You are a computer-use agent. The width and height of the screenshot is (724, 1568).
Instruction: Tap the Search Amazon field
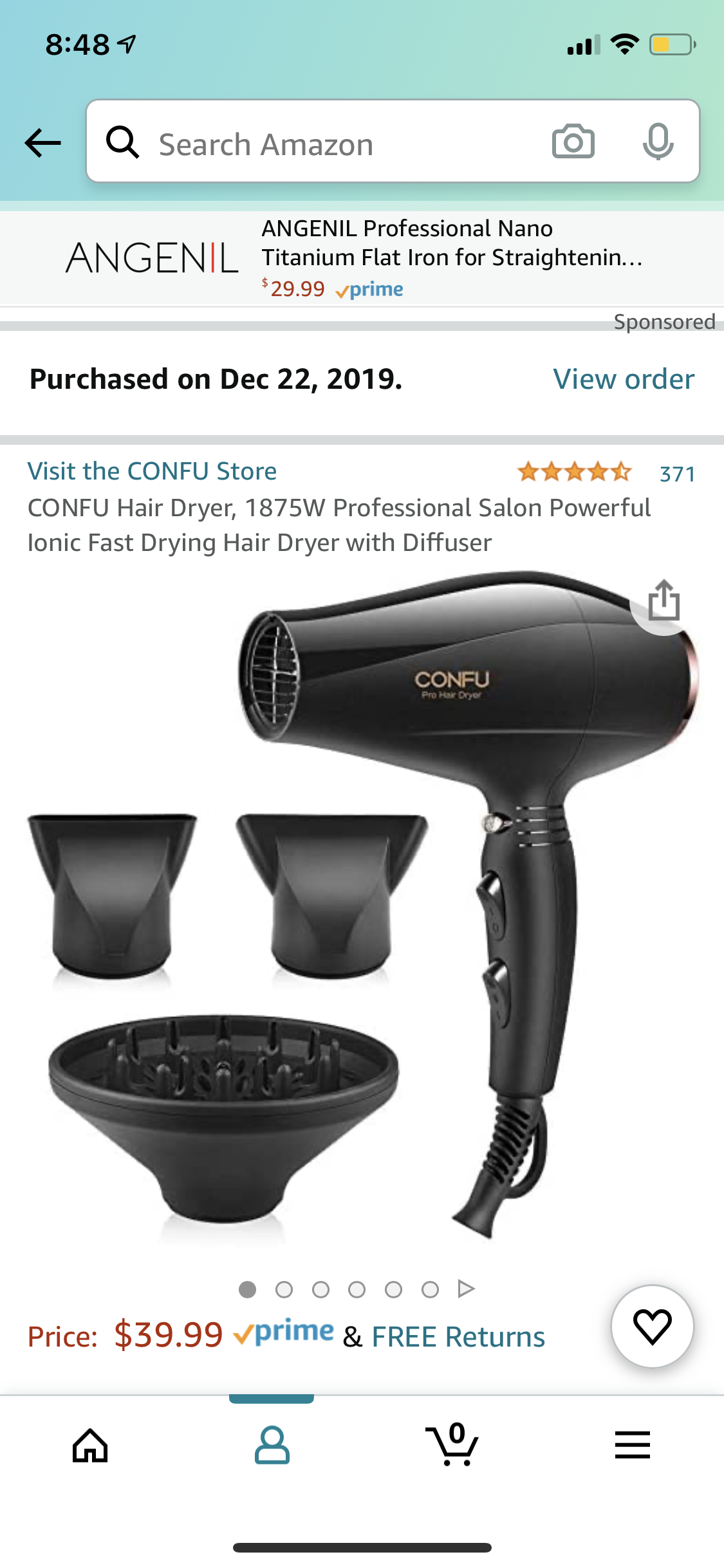tap(322, 143)
